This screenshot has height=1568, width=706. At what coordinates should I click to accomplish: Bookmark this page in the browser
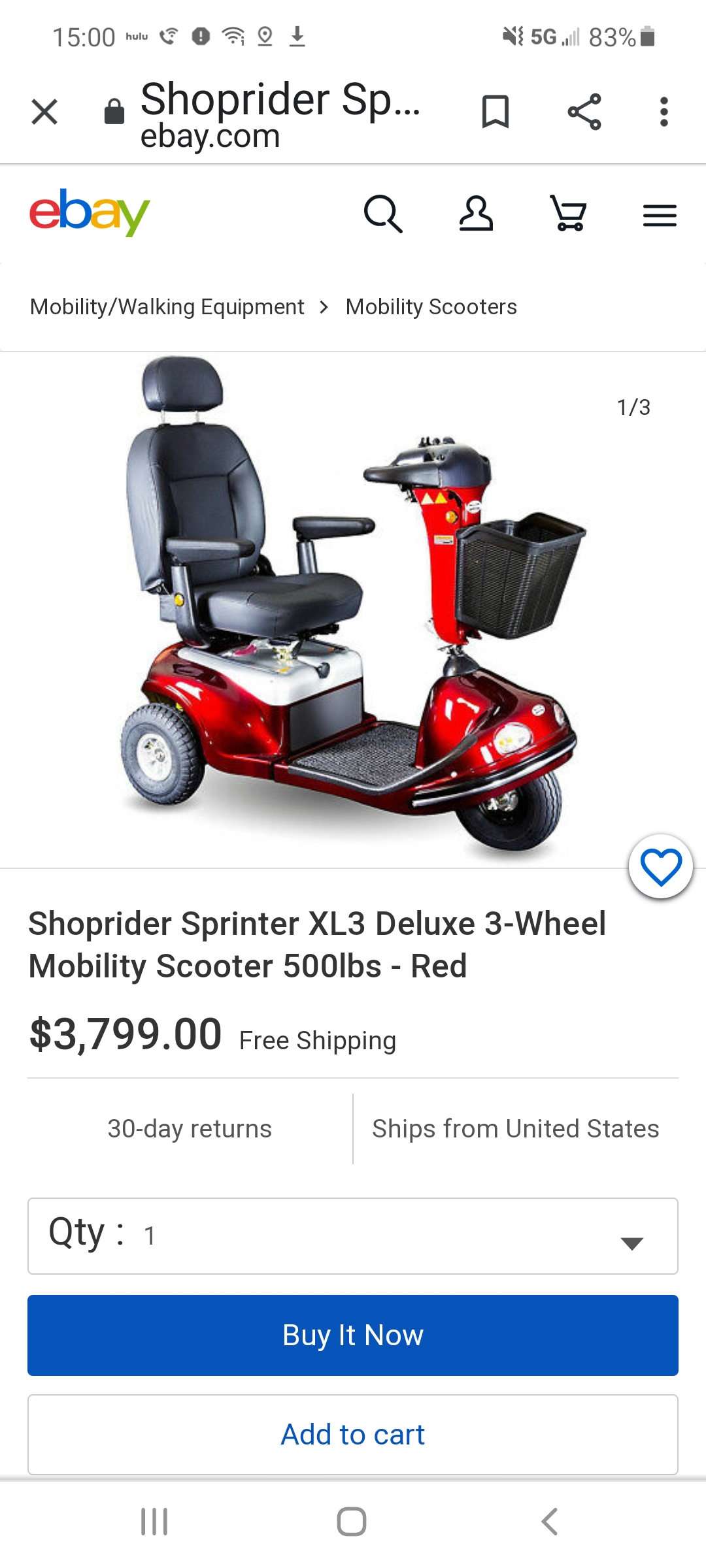[495, 112]
